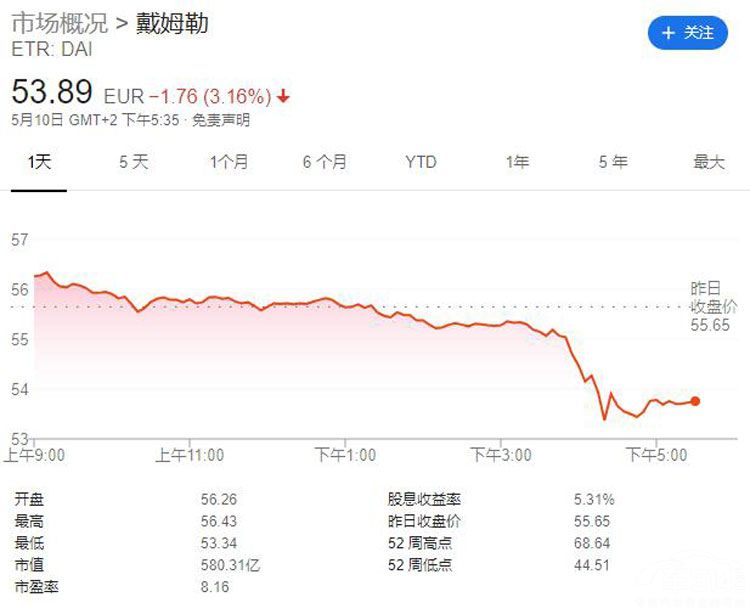
Task: Open the 免责声明 disclaimer link
Action: 221,121
